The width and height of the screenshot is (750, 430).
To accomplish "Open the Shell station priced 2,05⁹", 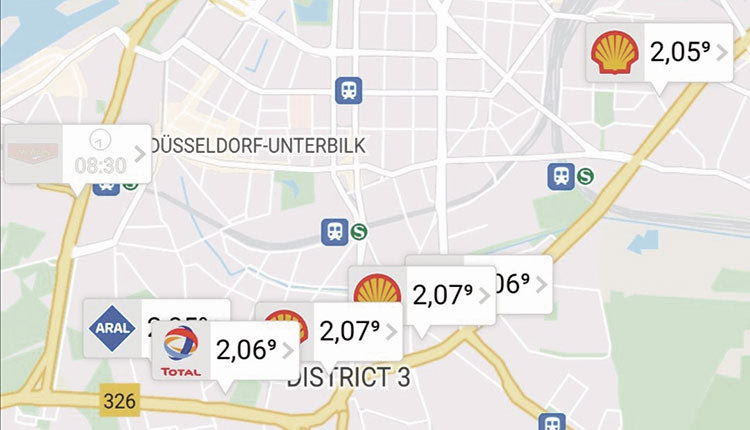I will point(662,53).
